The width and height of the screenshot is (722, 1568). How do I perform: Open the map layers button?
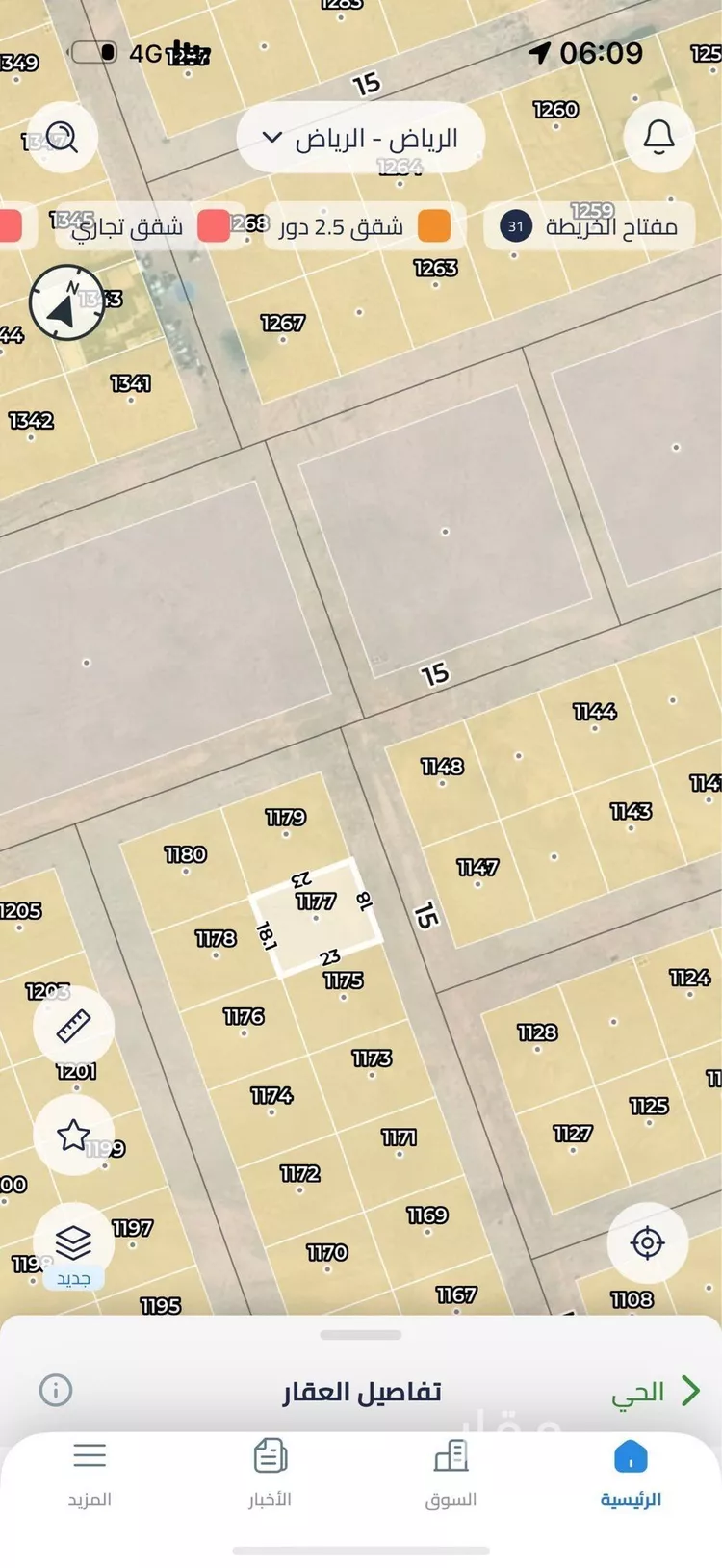pos(73,1243)
